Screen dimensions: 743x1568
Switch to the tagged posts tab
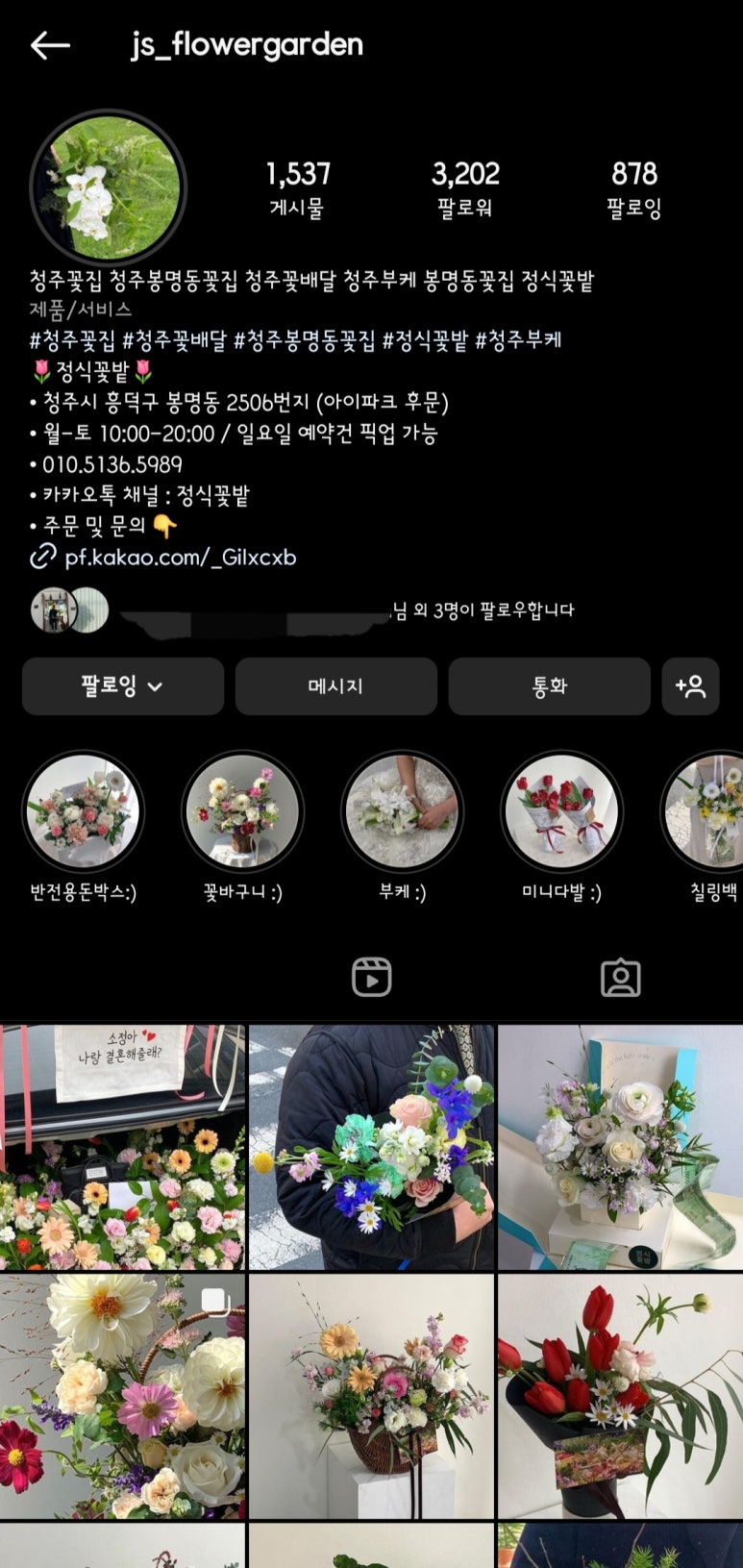tap(620, 978)
